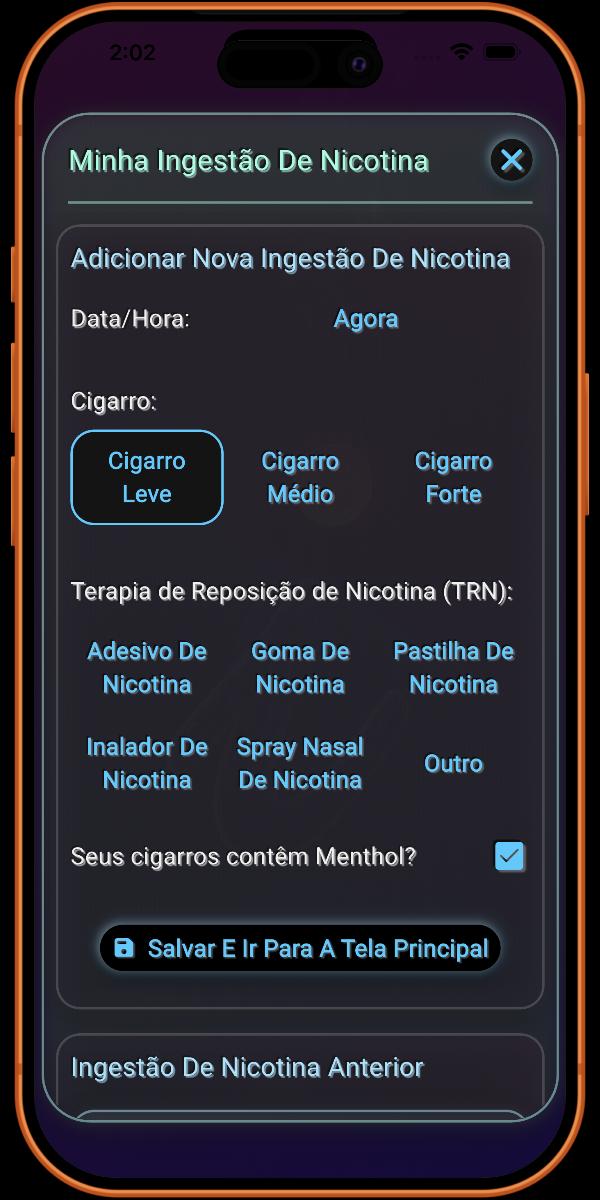Screen dimensions: 600x1200
Task: Select Adesivo De Nicotina
Action: 147,668
